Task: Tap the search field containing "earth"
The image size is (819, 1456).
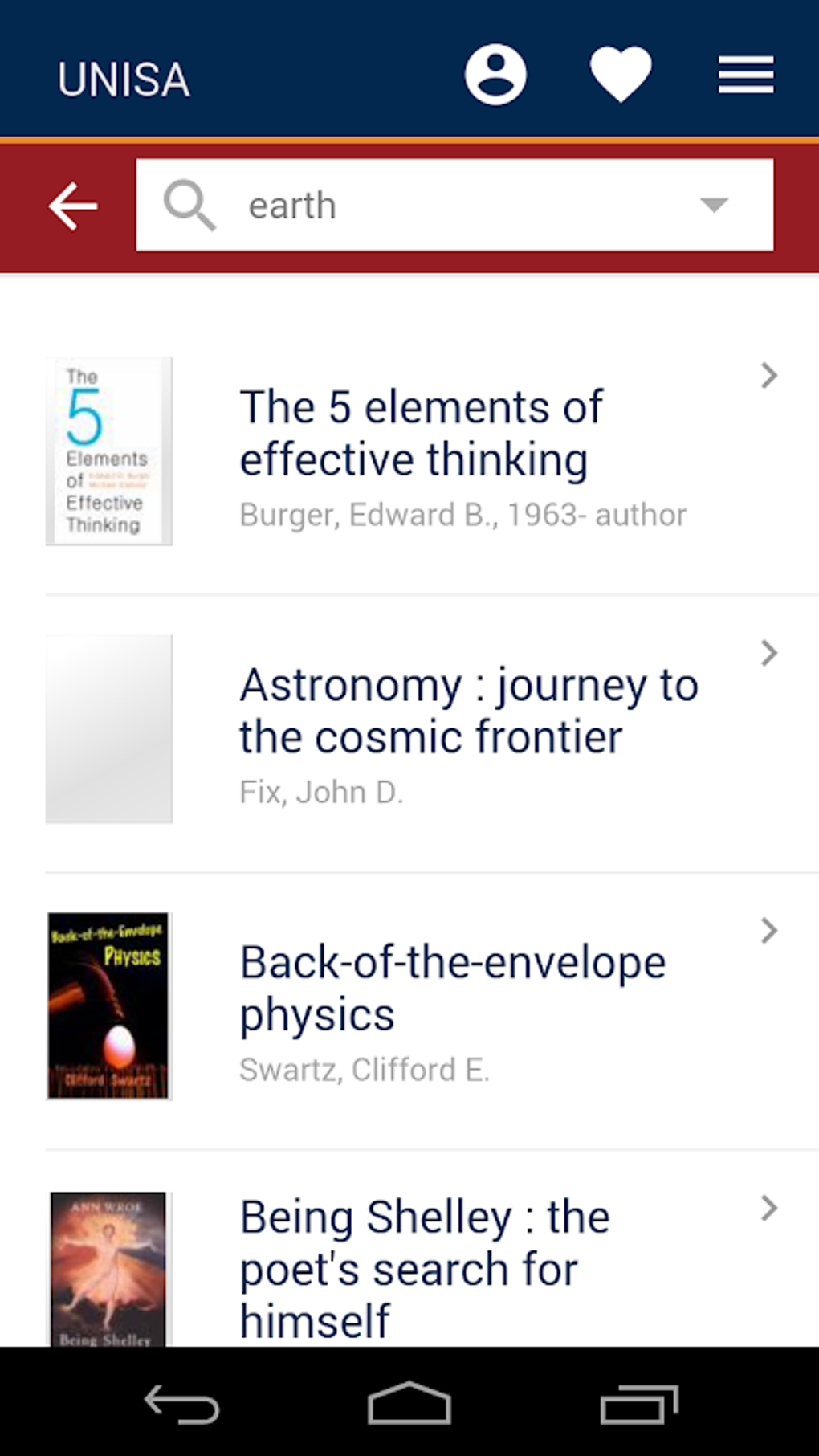Action: tap(454, 205)
